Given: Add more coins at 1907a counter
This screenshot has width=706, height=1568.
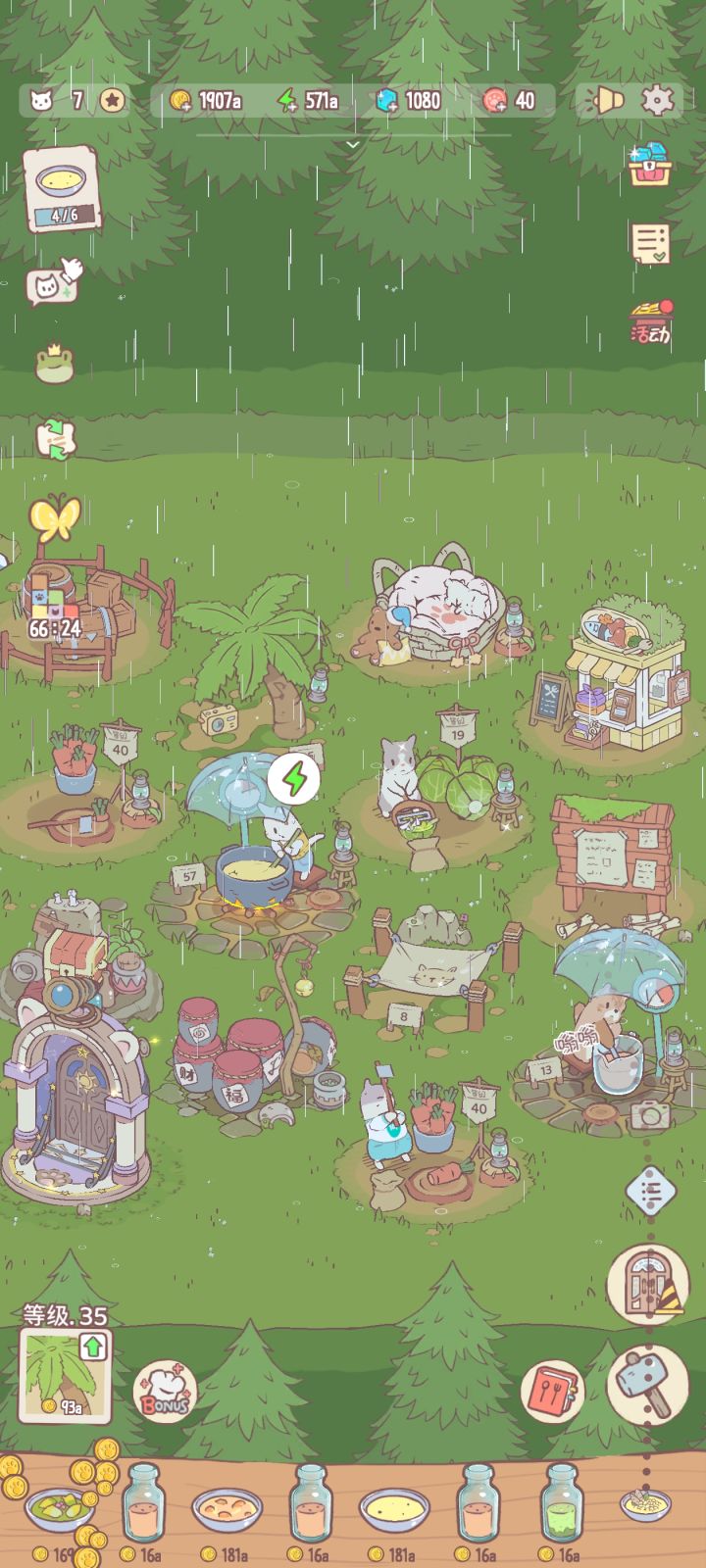Looking at the screenshot, I should (181, 100).
